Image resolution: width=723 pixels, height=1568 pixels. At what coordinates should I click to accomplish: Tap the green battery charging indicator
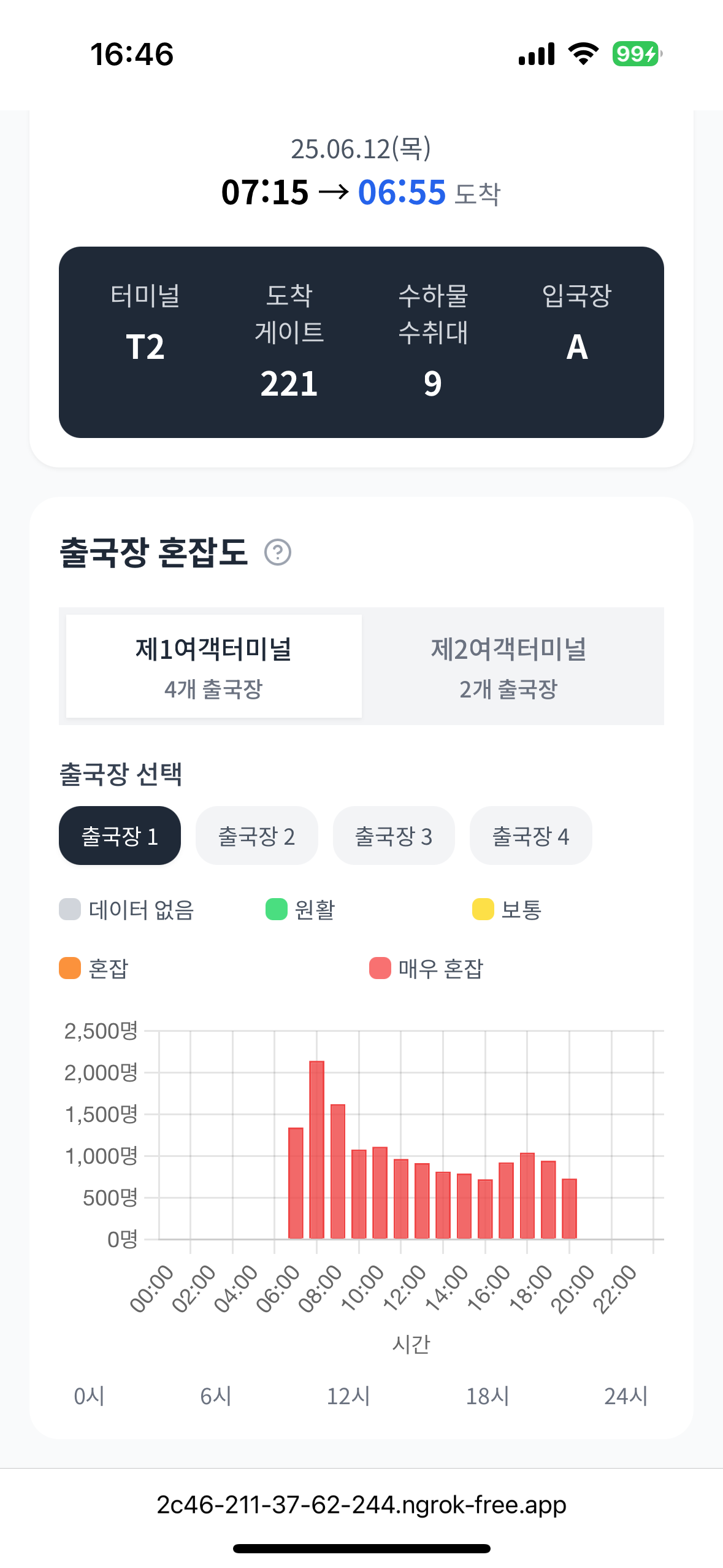[634, 54]
